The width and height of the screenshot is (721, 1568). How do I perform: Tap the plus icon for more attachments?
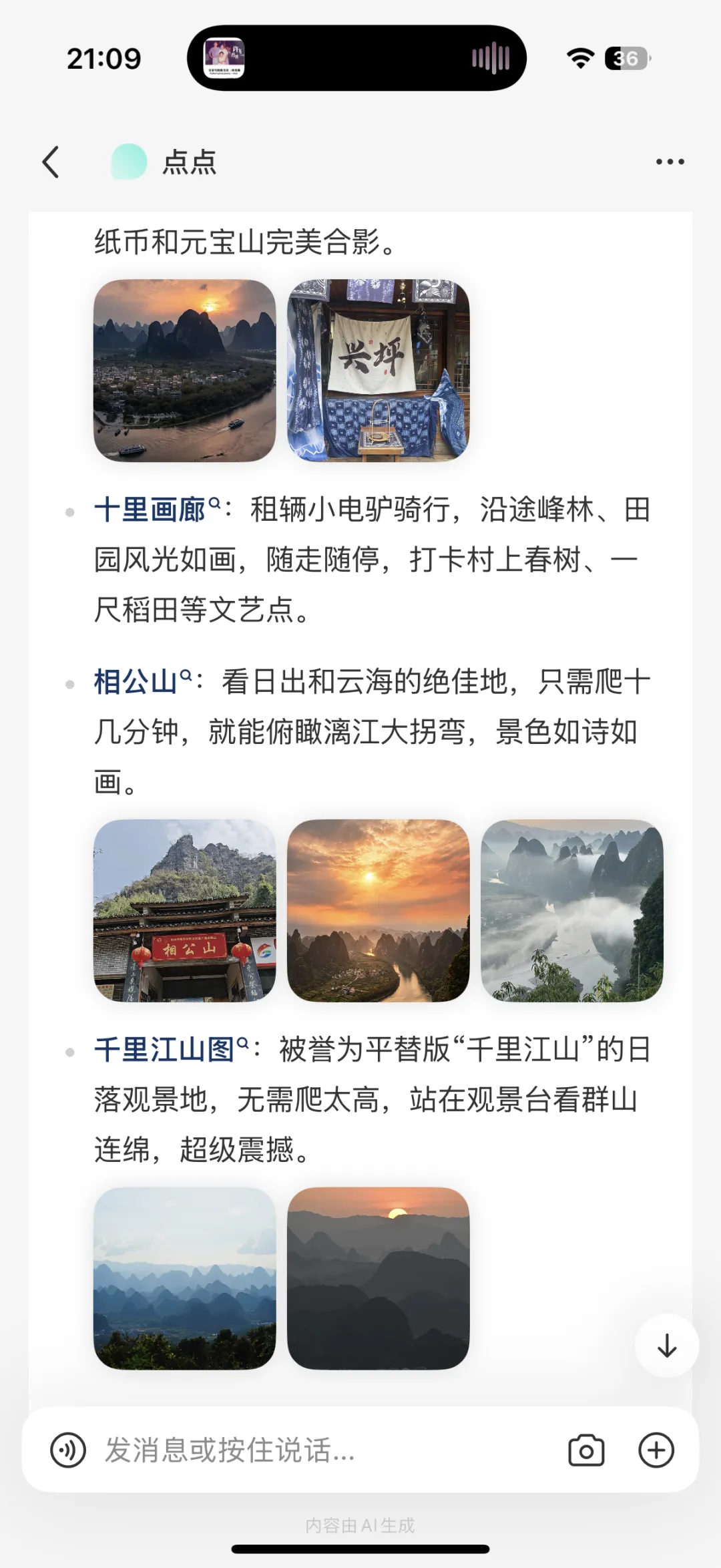pyautogui.click(x=656, y=1450)
